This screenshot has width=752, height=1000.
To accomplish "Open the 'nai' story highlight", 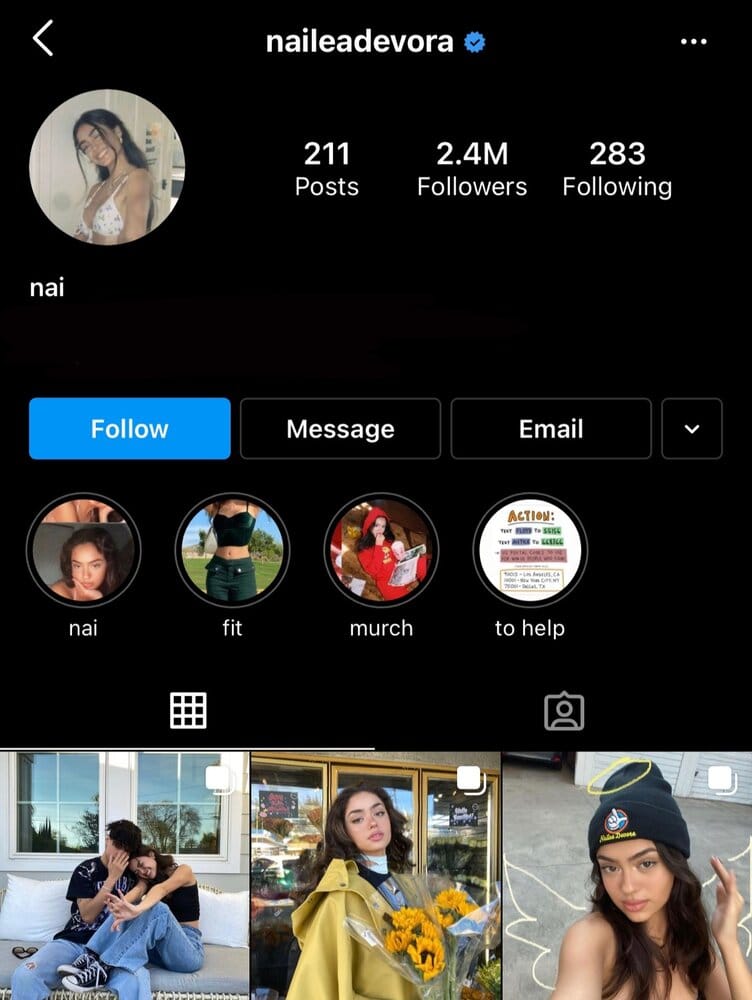I will click(83, 551).
